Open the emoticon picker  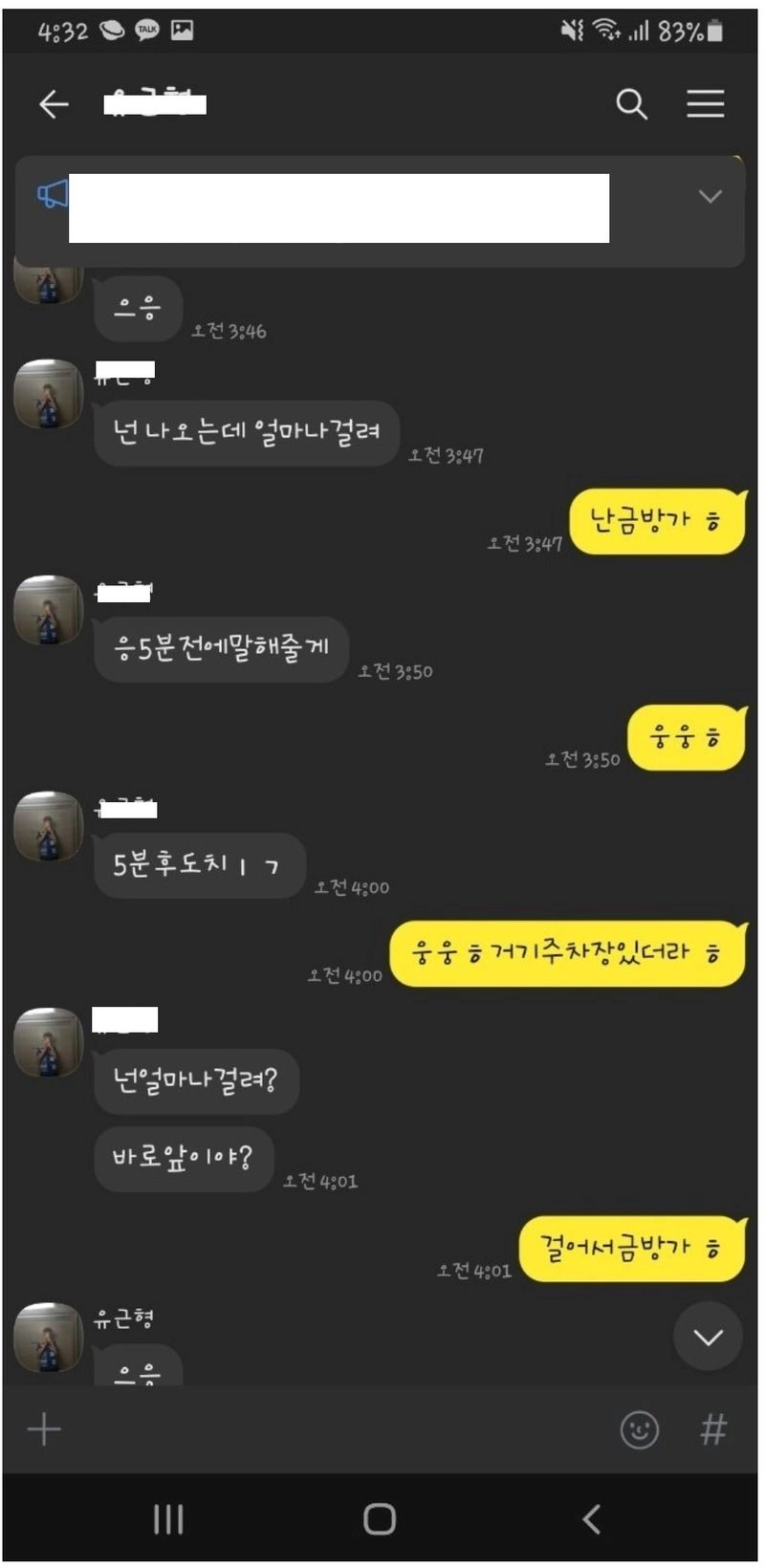640,1430
